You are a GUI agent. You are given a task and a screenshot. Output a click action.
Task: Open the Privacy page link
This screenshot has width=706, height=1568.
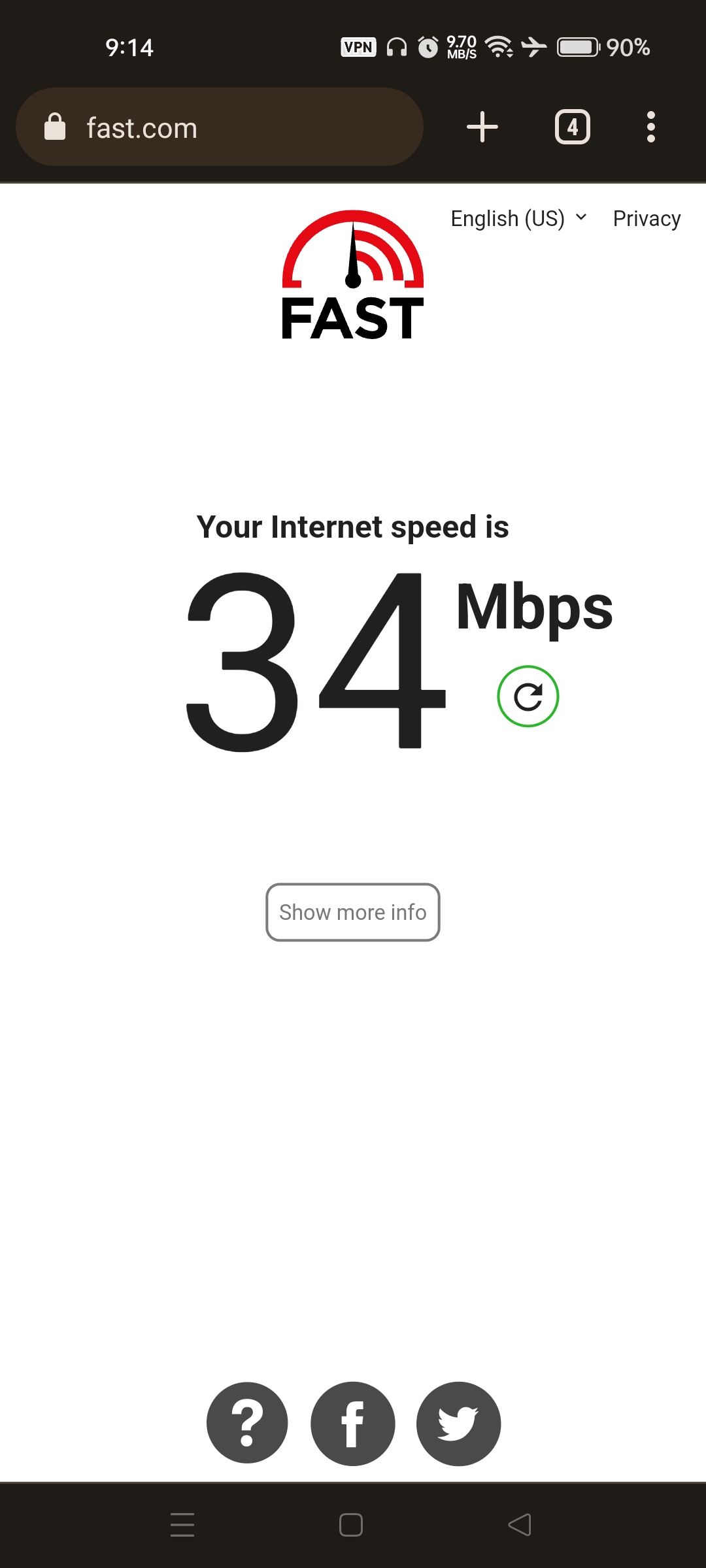646,218
